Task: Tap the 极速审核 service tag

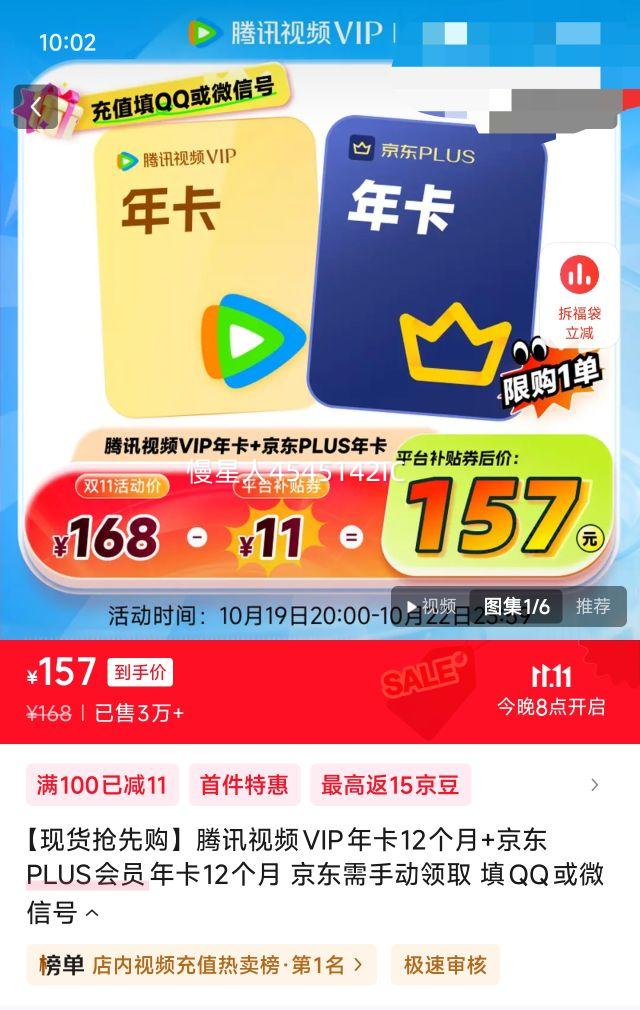Action: [x=445, y=965]
